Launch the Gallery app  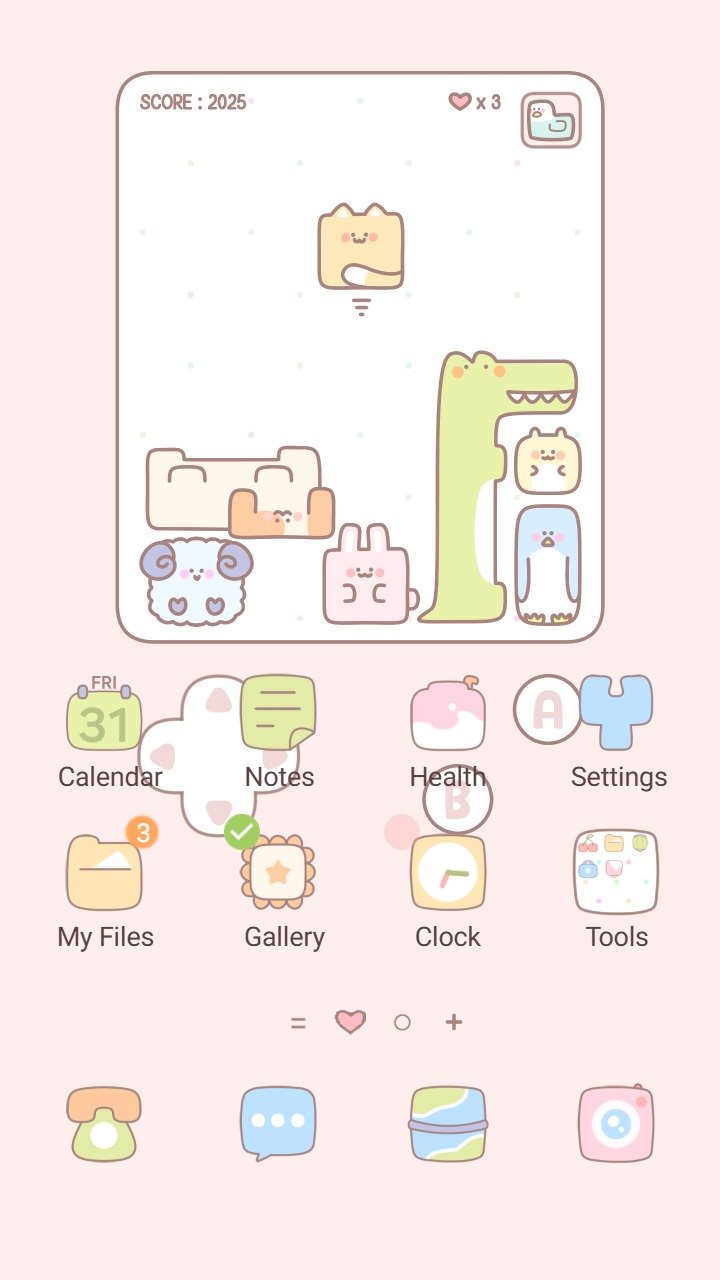click(278, 872)
